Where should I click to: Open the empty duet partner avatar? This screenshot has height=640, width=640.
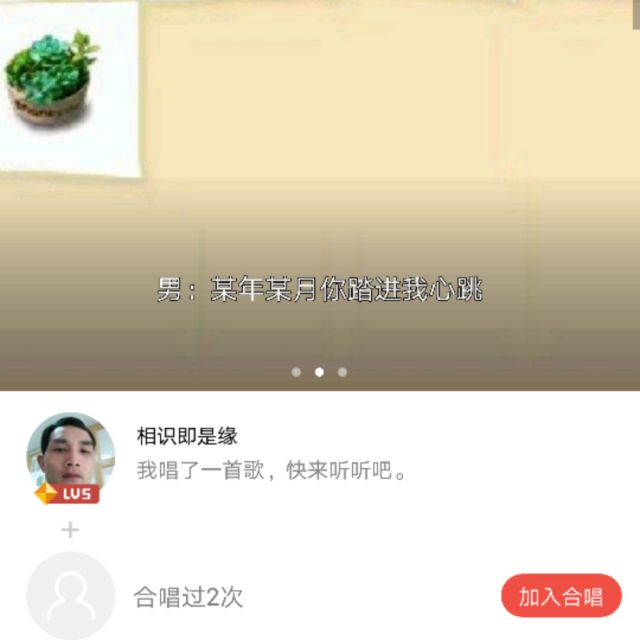click(x=70, y=596)
